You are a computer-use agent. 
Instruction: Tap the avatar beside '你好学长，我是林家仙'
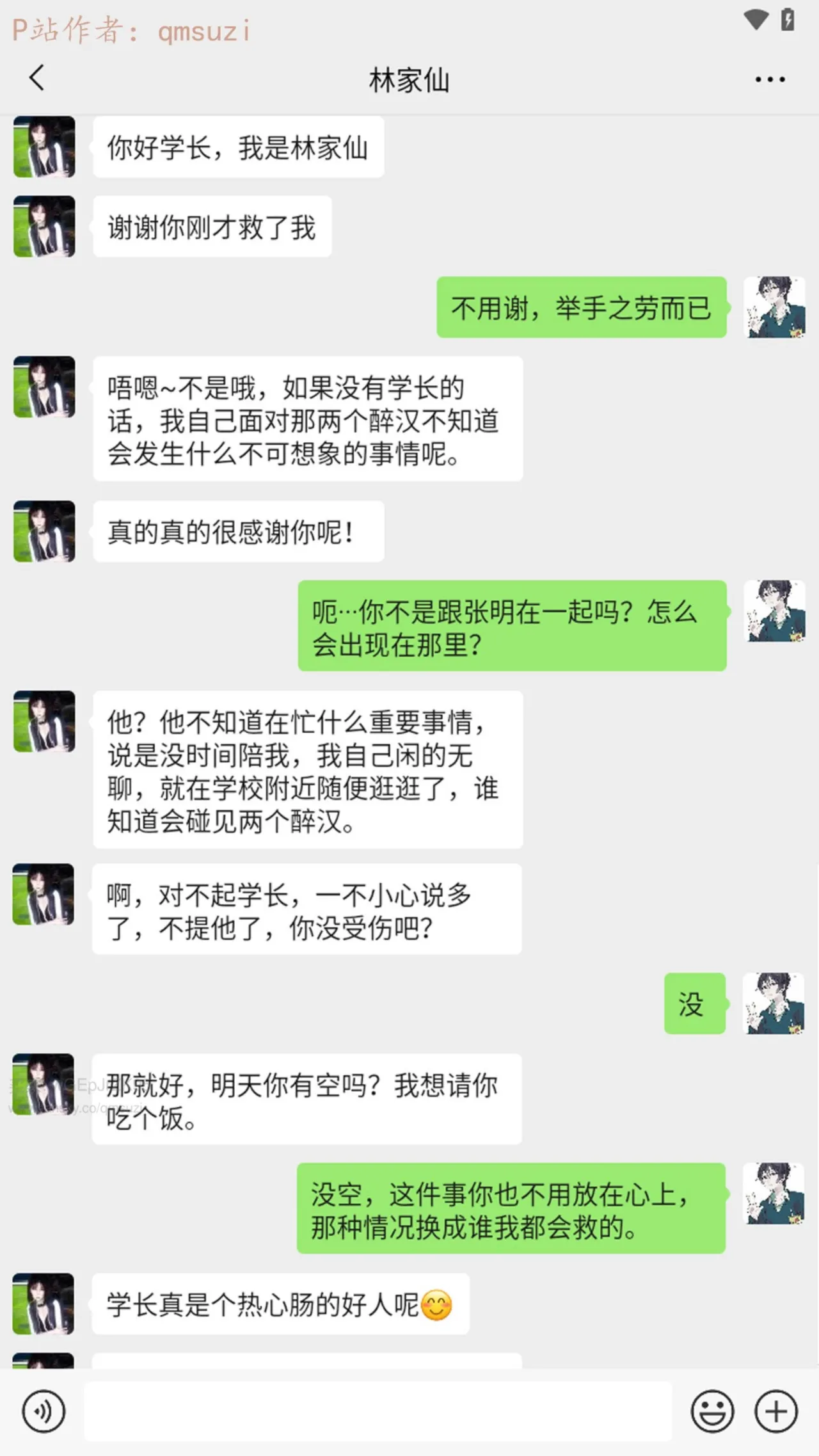[x=44, y=147]
